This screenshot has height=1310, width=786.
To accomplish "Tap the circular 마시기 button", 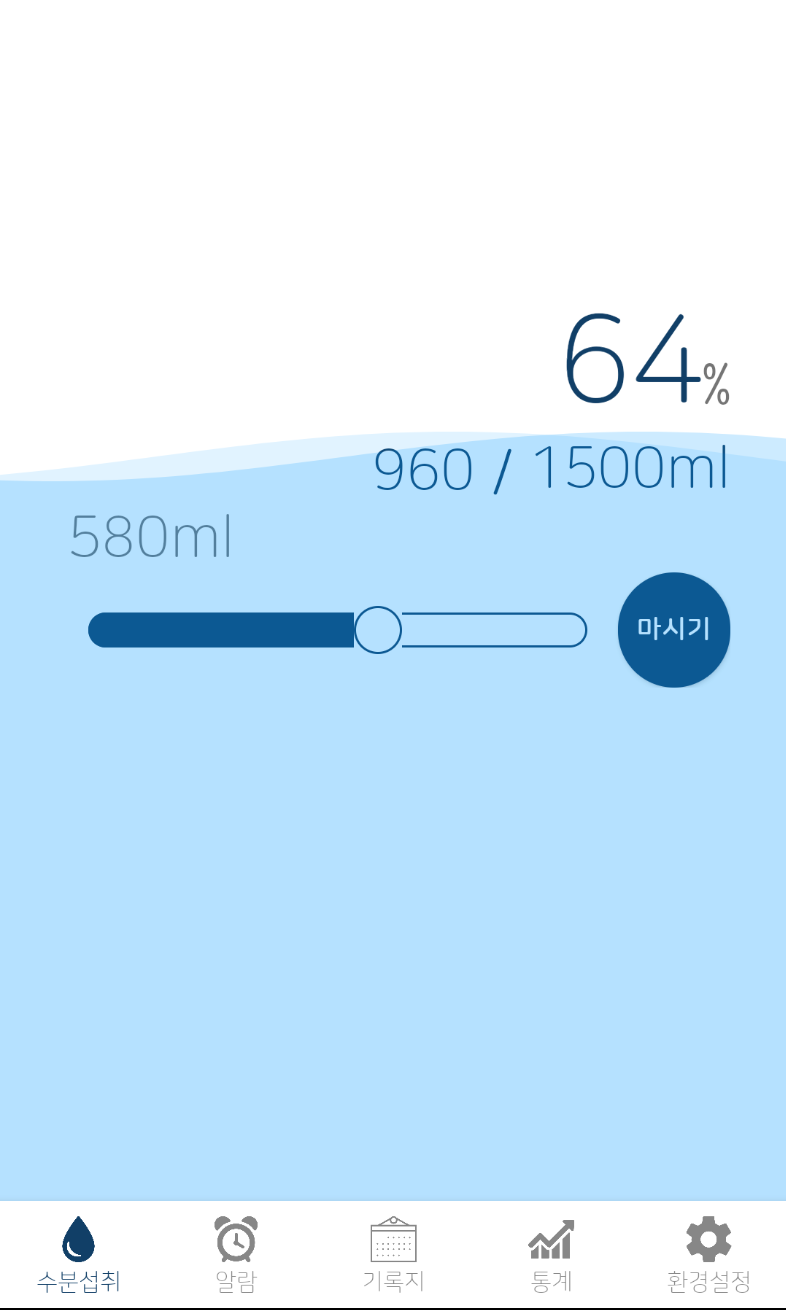I will click(674, 630).
